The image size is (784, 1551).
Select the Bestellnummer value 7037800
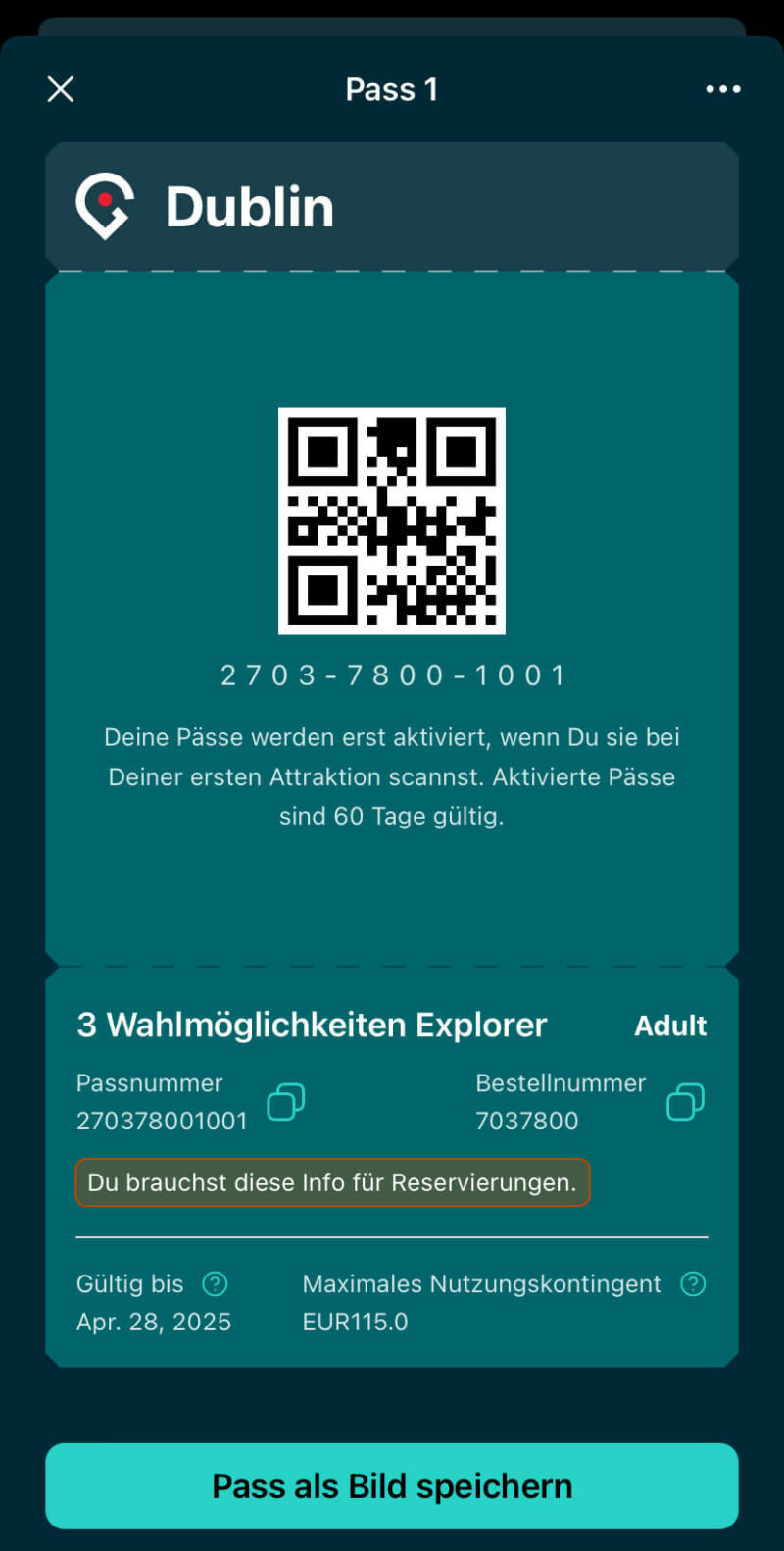527,1120
